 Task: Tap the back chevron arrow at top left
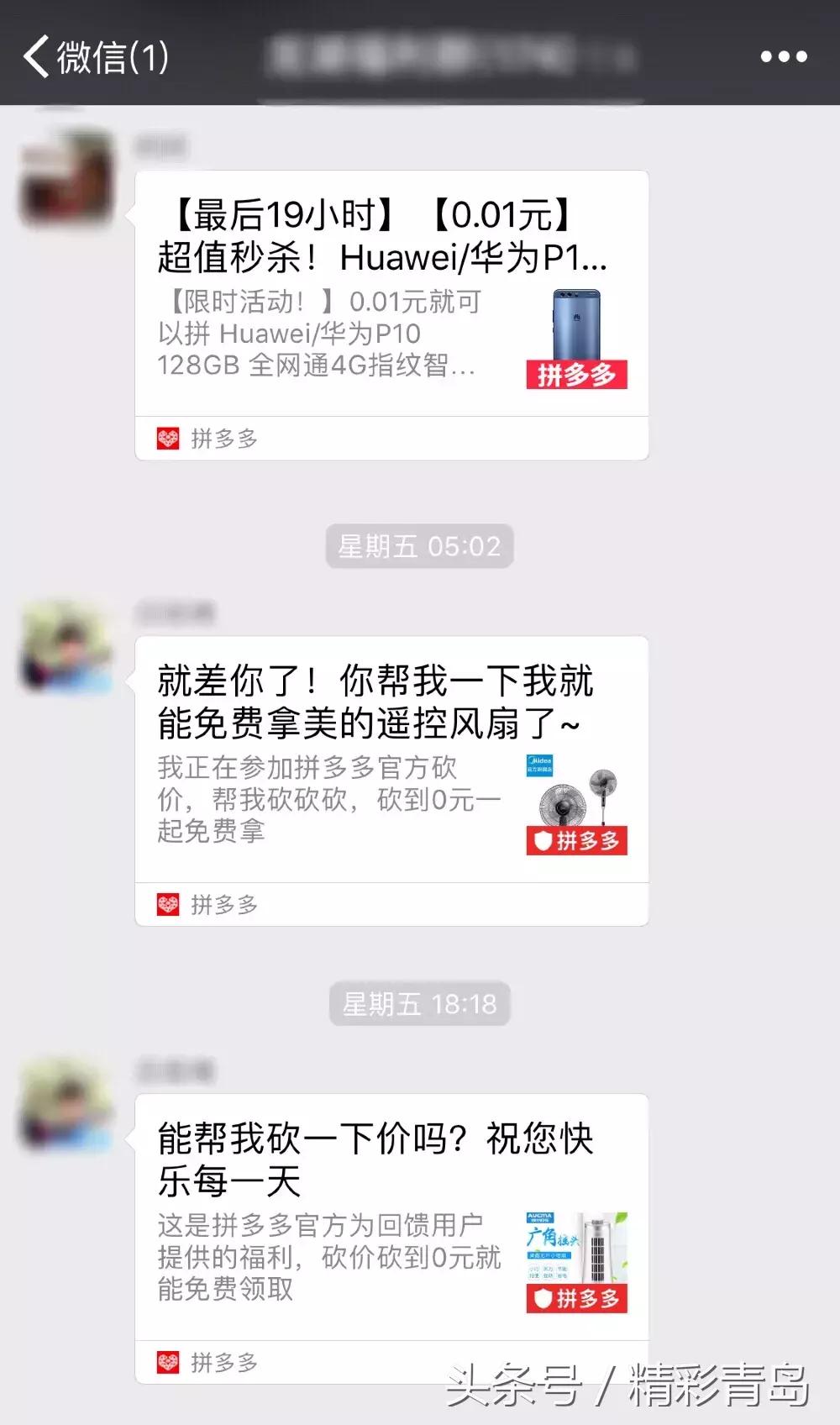[x=35, y=57]
